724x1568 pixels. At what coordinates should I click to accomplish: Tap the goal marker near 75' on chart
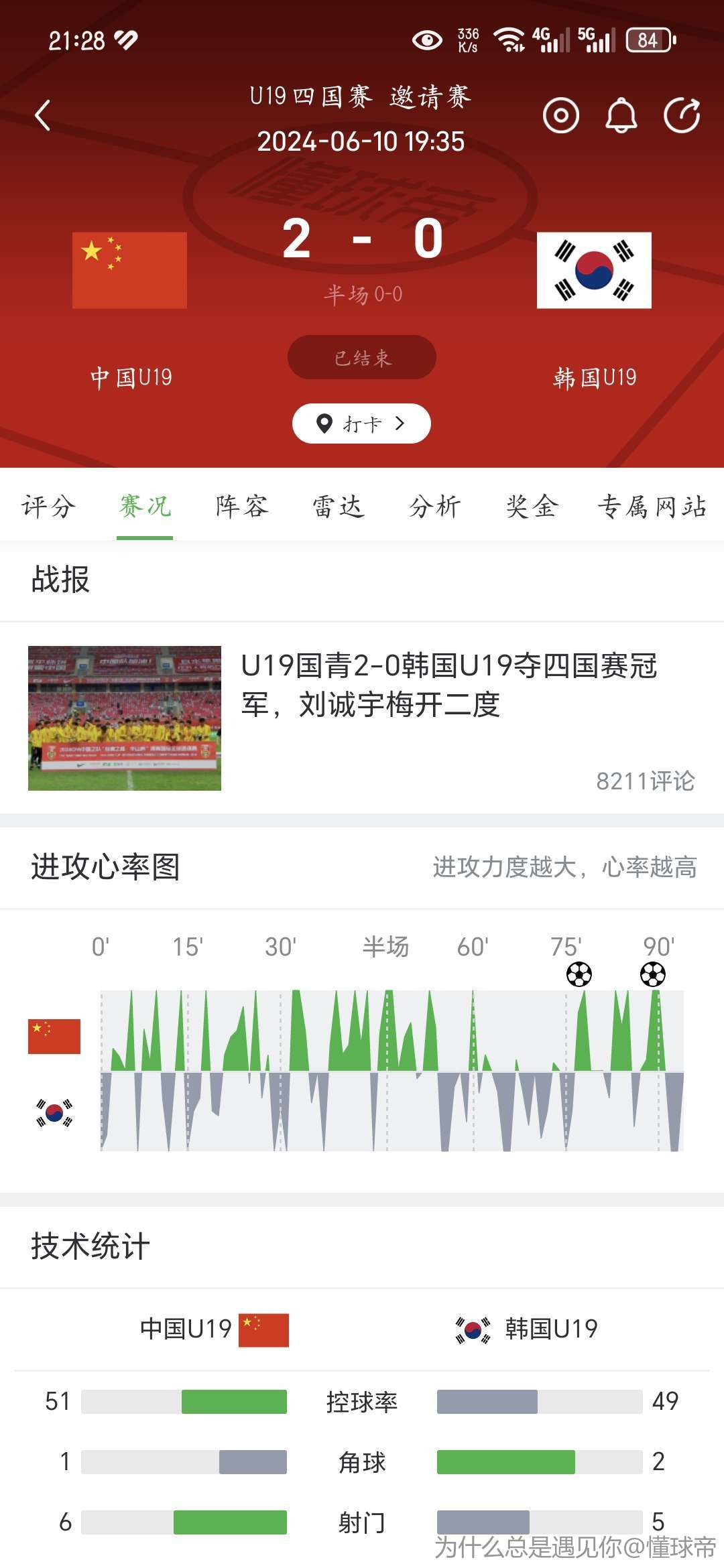pyautogui.click(x=579, y=974)
